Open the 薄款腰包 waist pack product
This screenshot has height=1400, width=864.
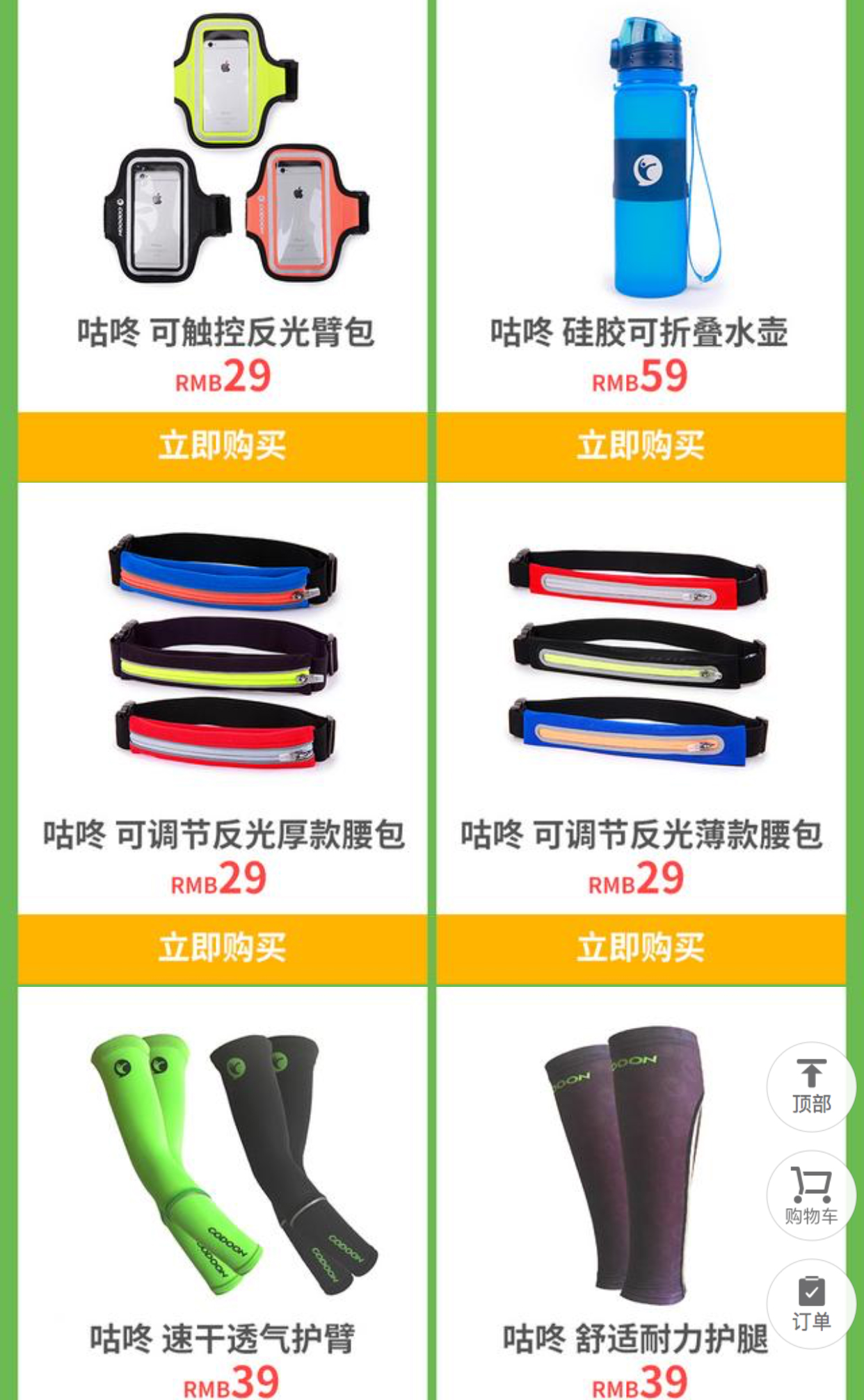pyautogui.click(x=639, y=657)
